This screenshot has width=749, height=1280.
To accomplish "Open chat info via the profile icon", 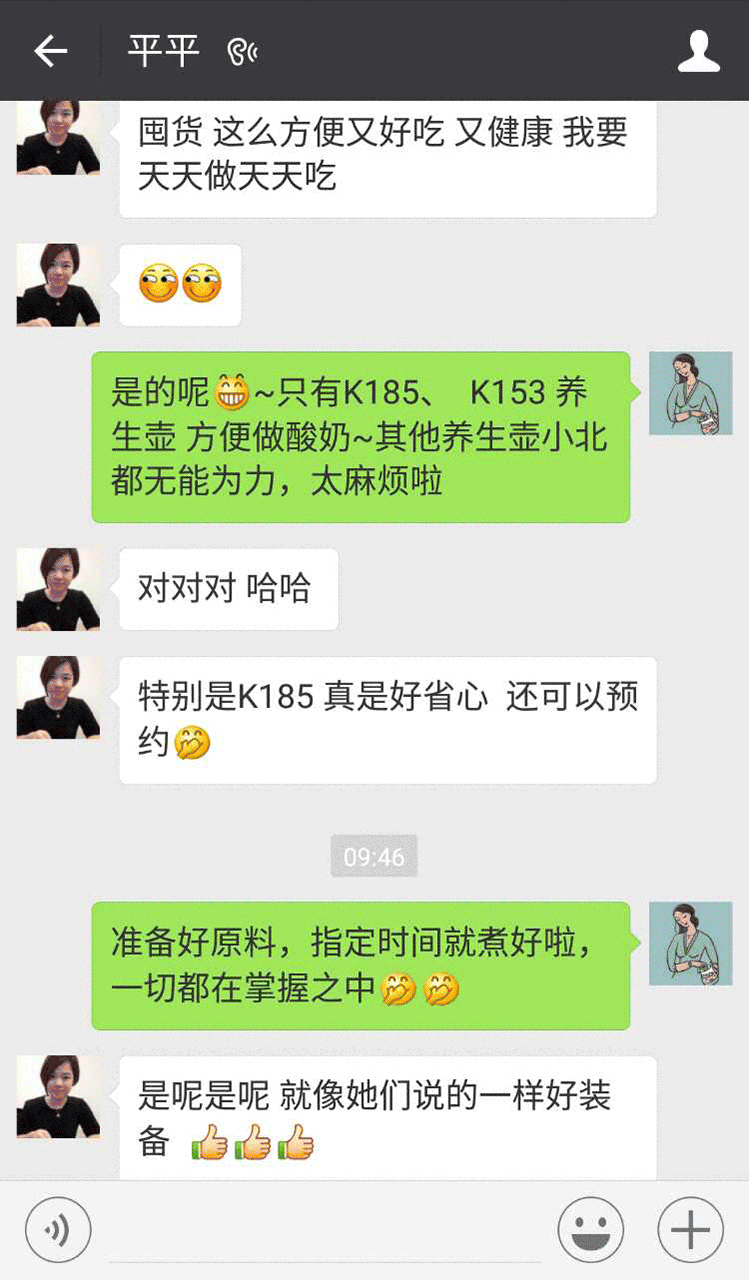I will pos(698,52).
